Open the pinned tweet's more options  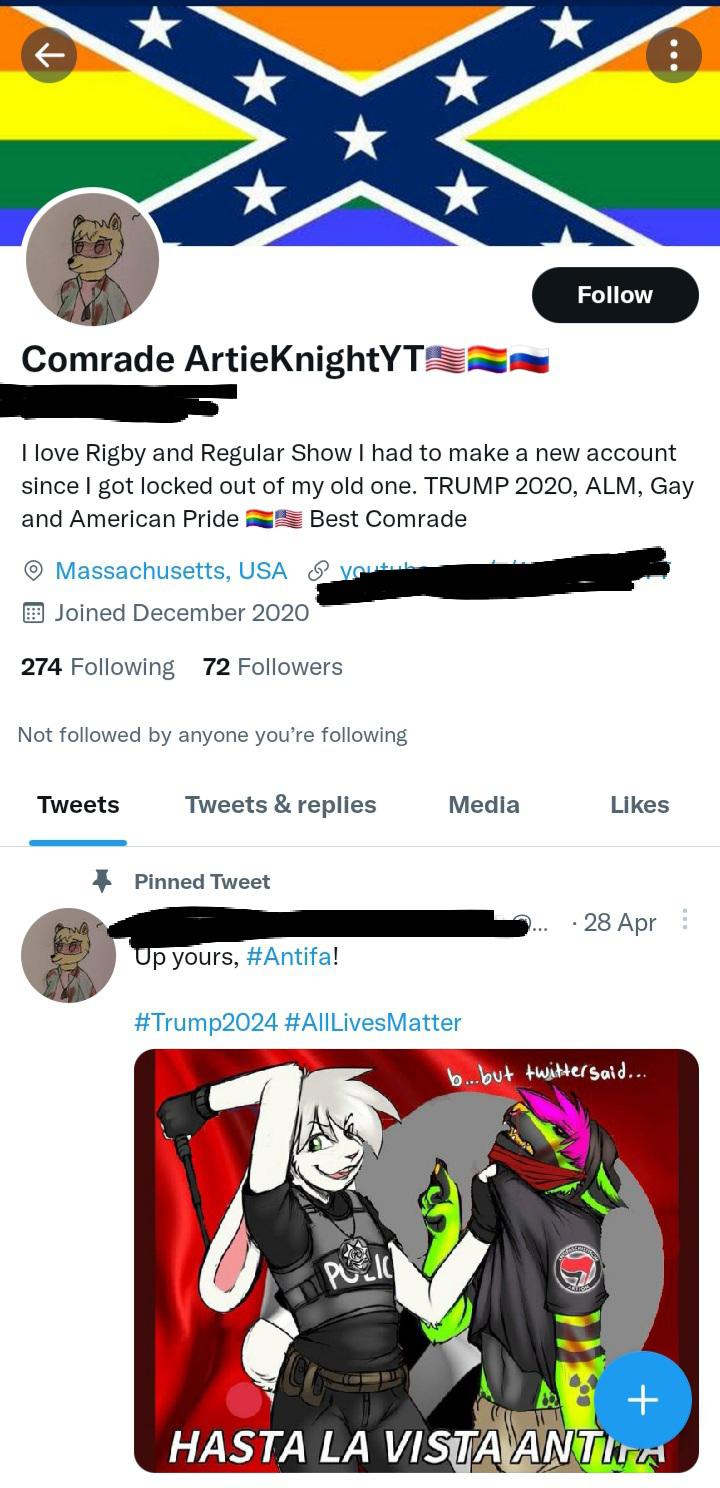[x=685, y=920]
